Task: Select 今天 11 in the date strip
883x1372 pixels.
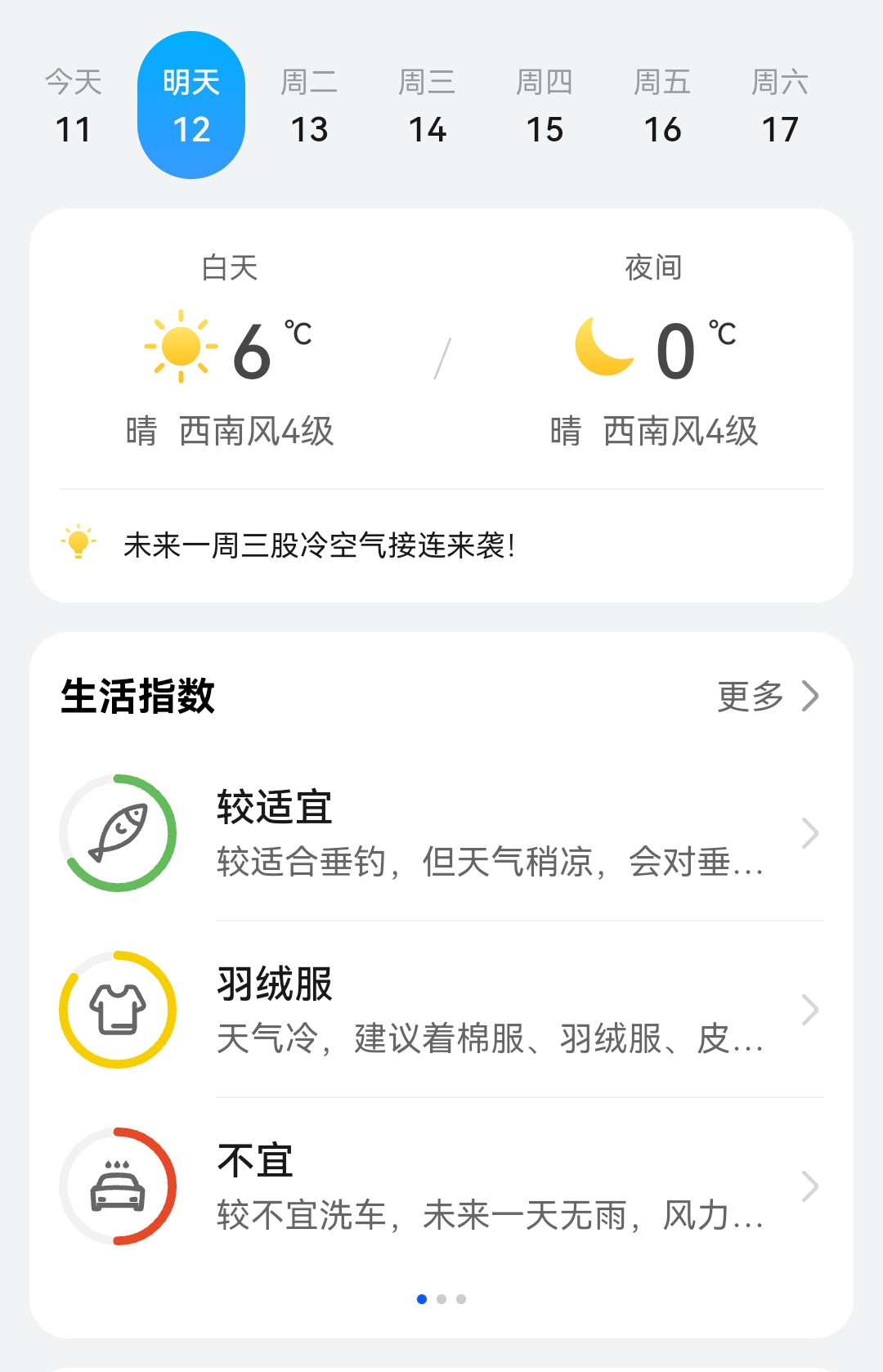Action: 74,105
